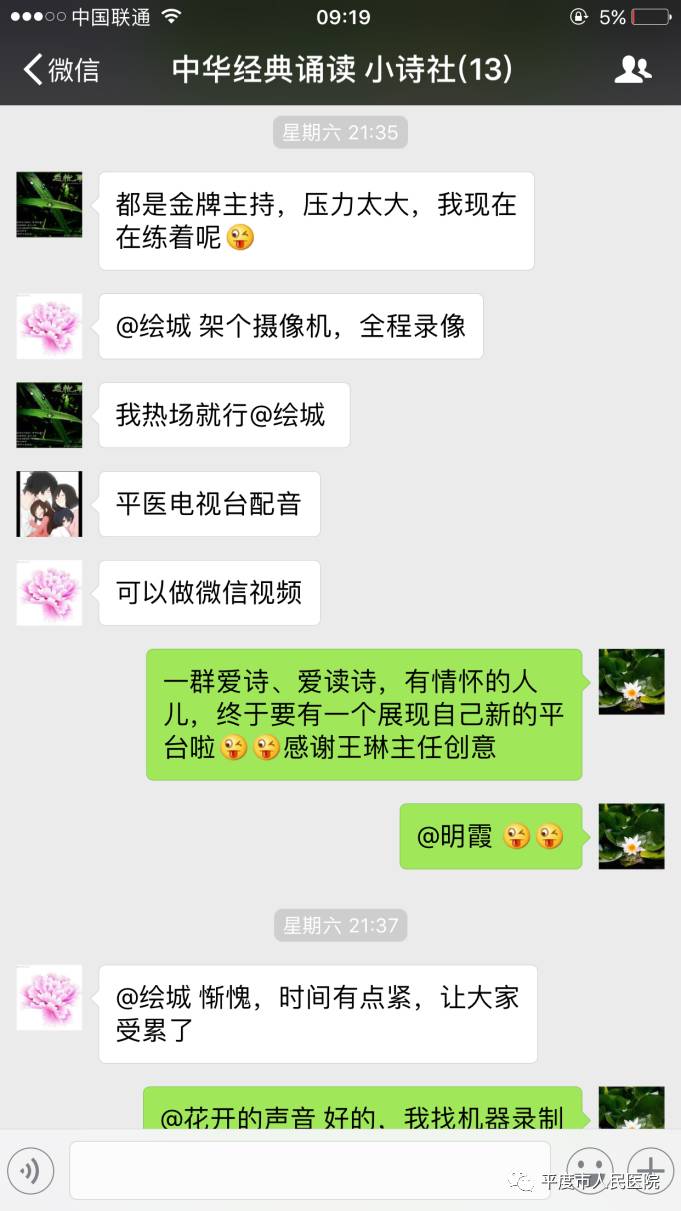Switch to voice message input
681x1211 pixels.
31,1170
